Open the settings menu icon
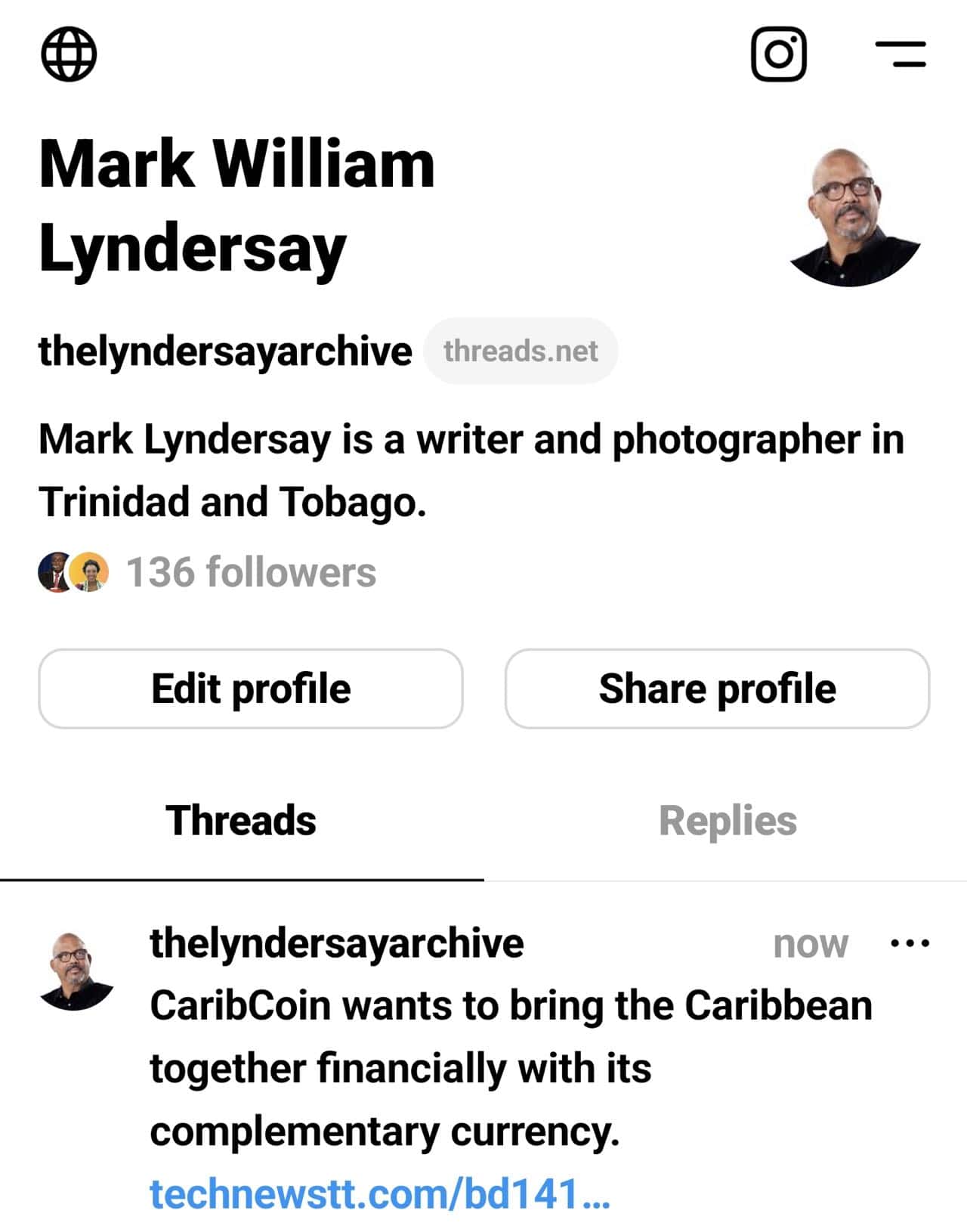Screen dimensions: 967x1232 [901, 54]
